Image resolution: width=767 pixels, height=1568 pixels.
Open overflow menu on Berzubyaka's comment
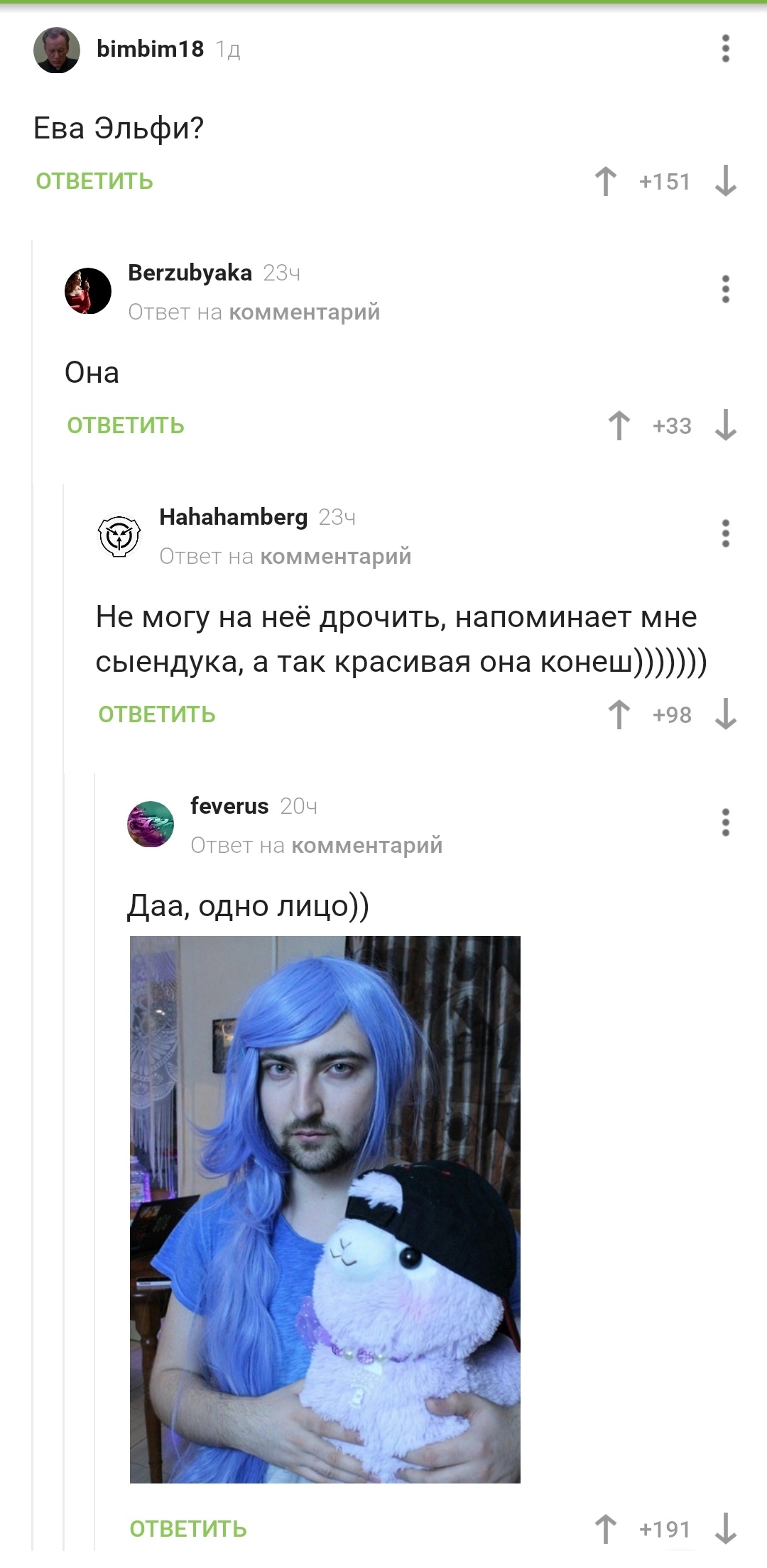(725, 289)
